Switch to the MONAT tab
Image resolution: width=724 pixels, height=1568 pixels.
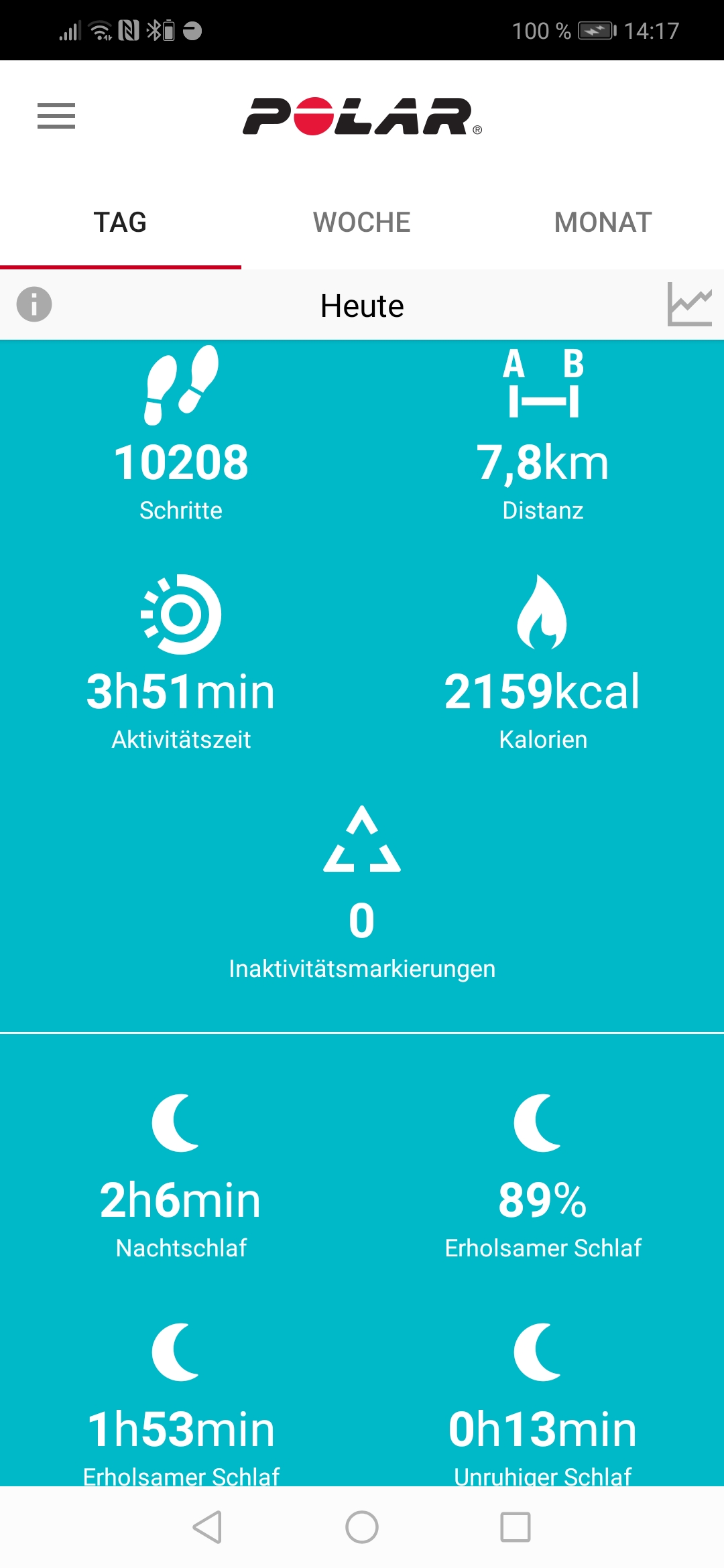603,222
